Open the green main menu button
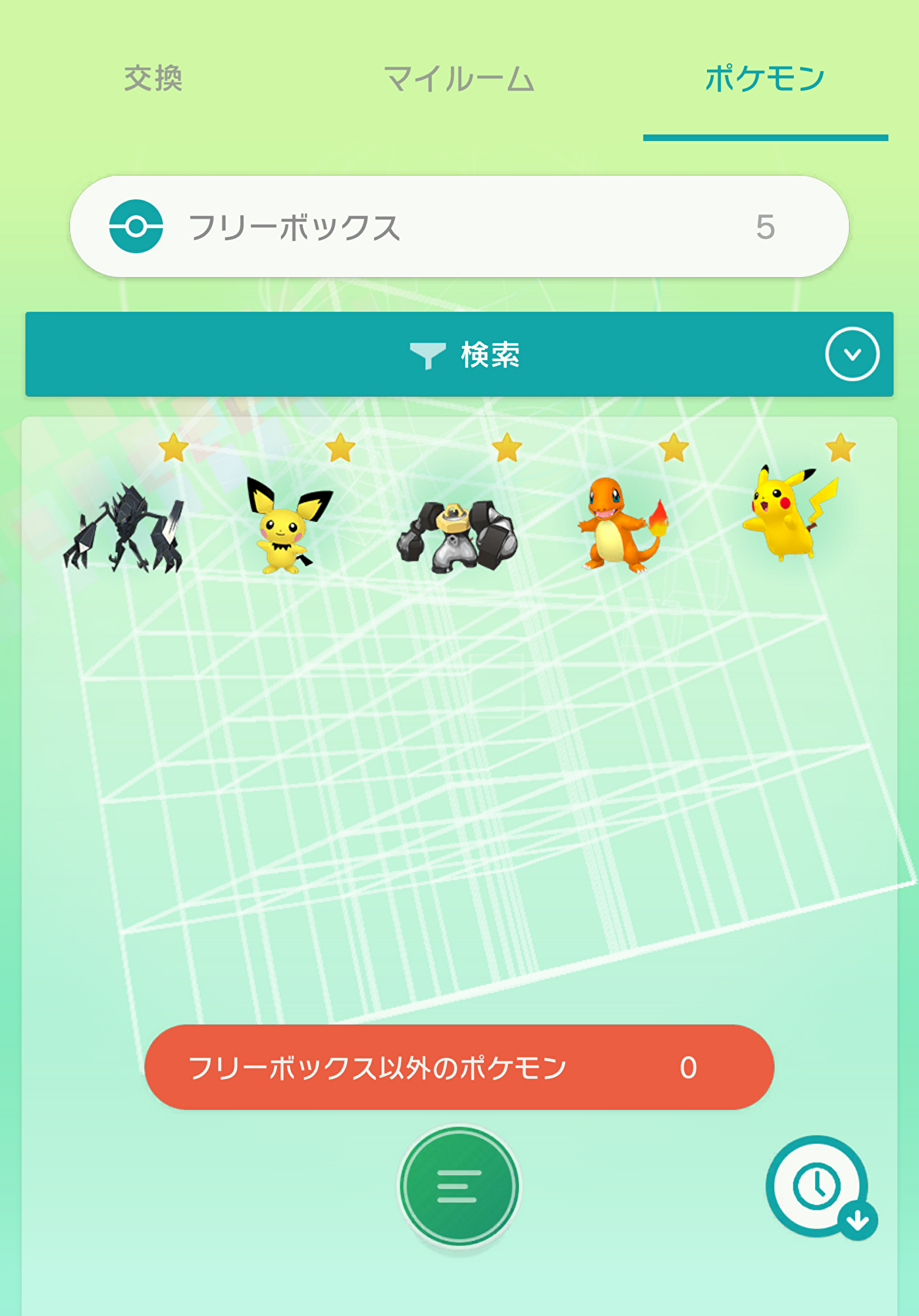Viewport: 919px width, 1316px height. (459, 1186)
